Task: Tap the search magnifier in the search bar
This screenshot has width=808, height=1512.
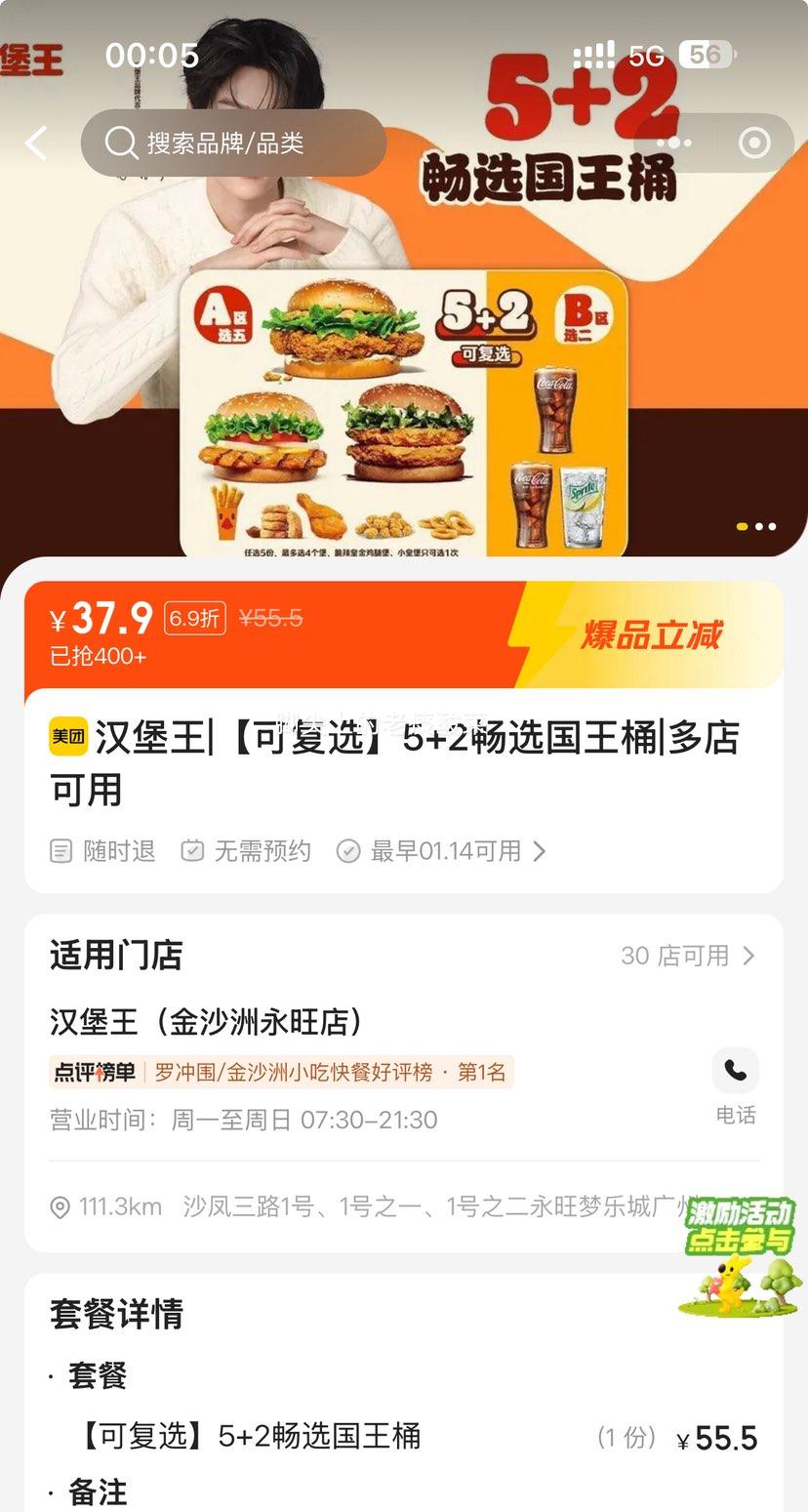Action: (x=121, y=143)
